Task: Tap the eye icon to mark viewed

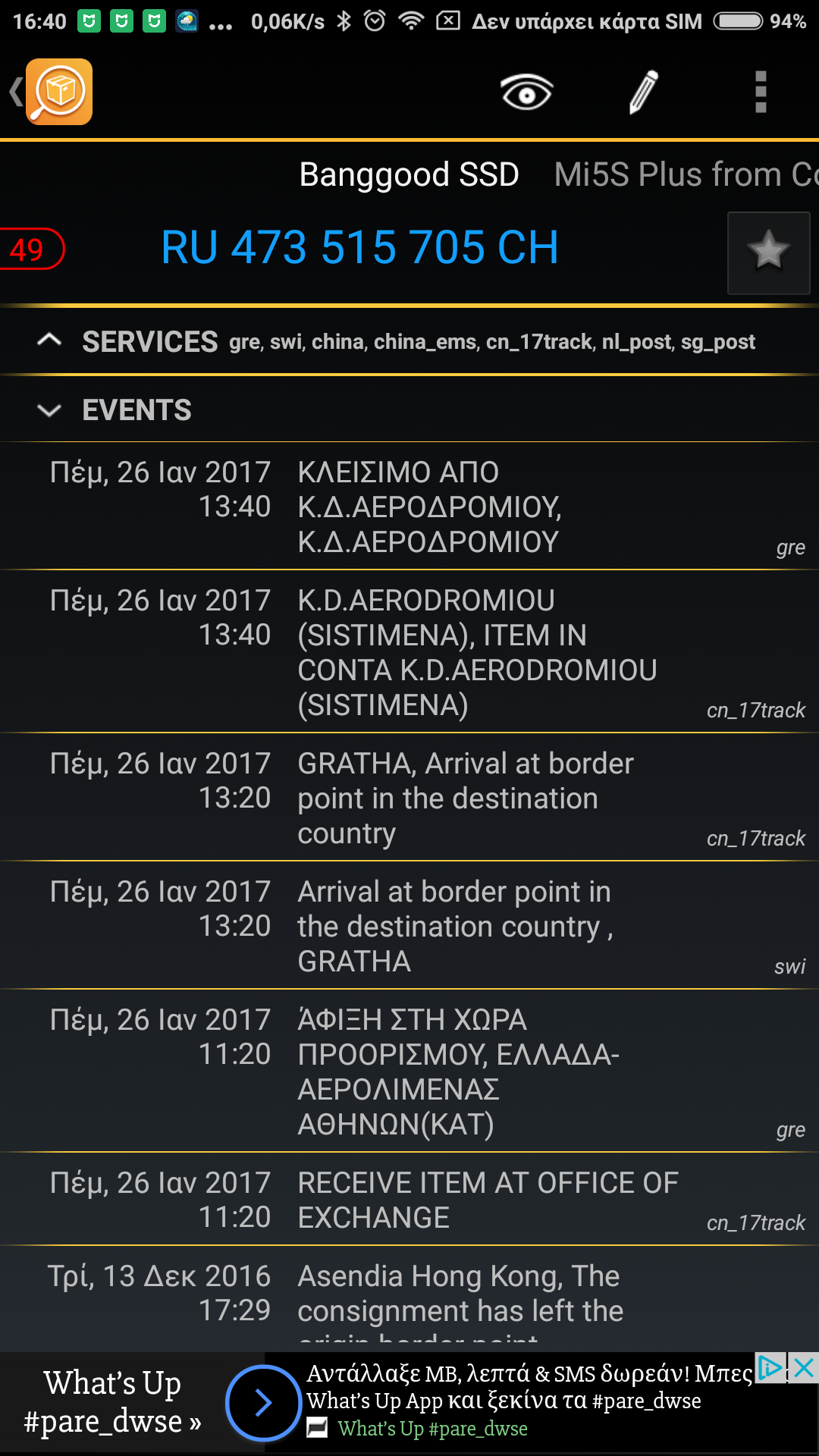Action: (x=526, y=93)
